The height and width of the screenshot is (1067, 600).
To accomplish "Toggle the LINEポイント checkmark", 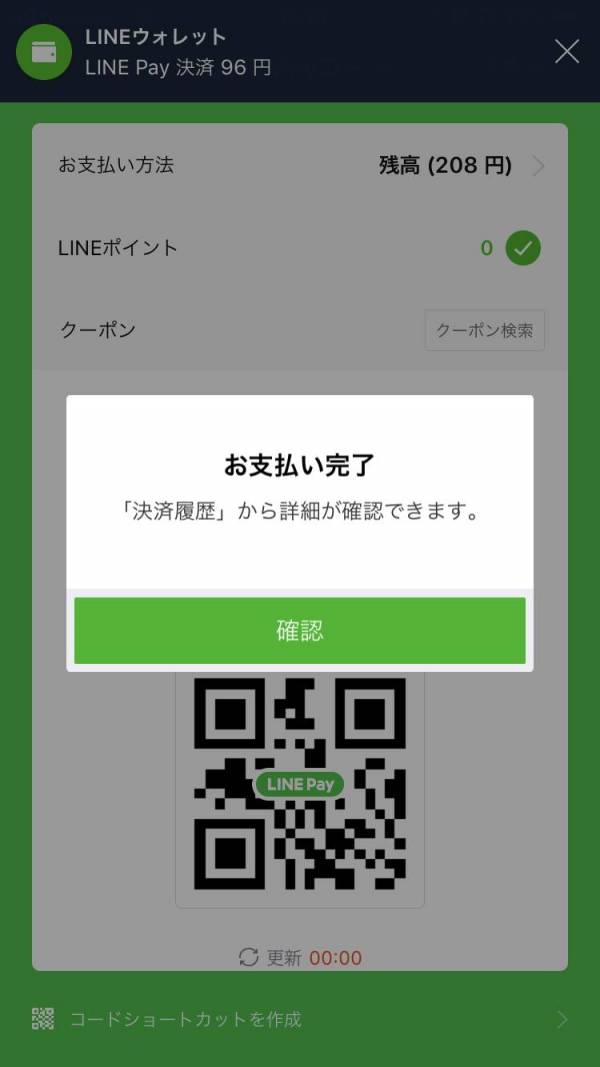I will coord(523,248).
